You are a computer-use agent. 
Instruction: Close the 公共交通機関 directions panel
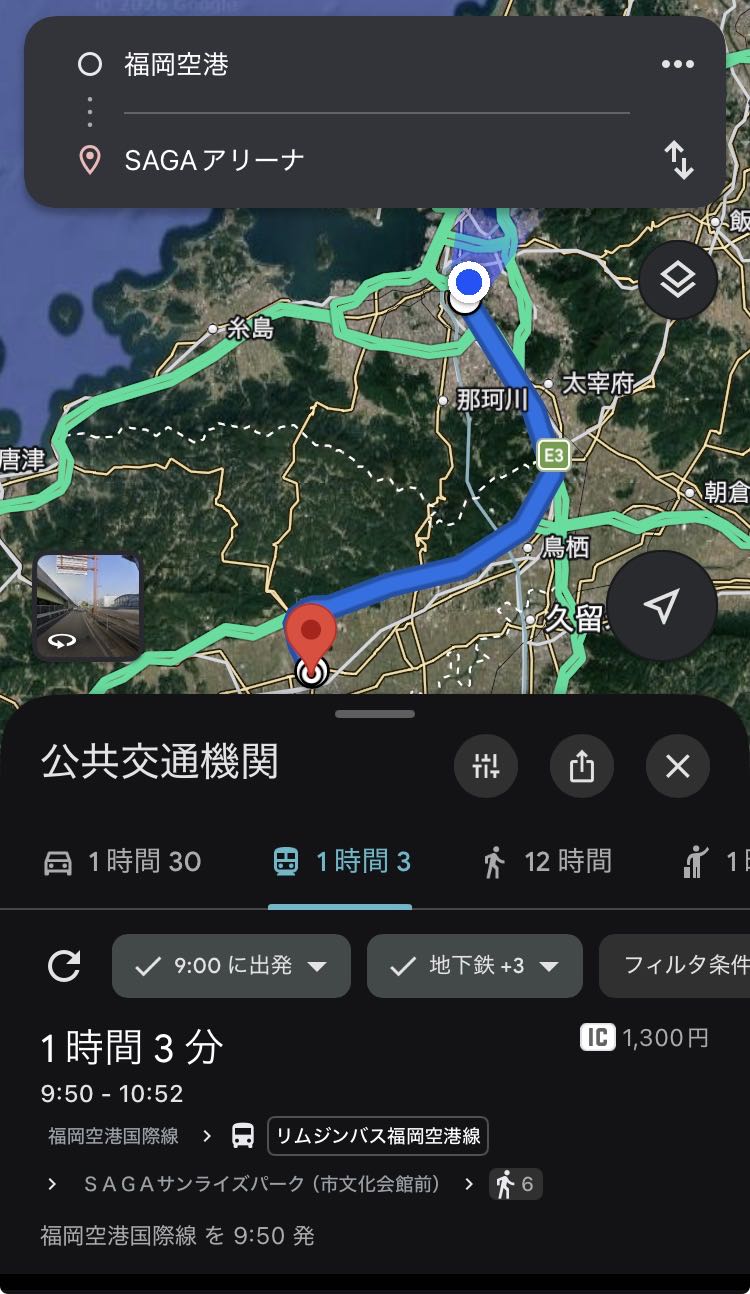coord(677,767)
